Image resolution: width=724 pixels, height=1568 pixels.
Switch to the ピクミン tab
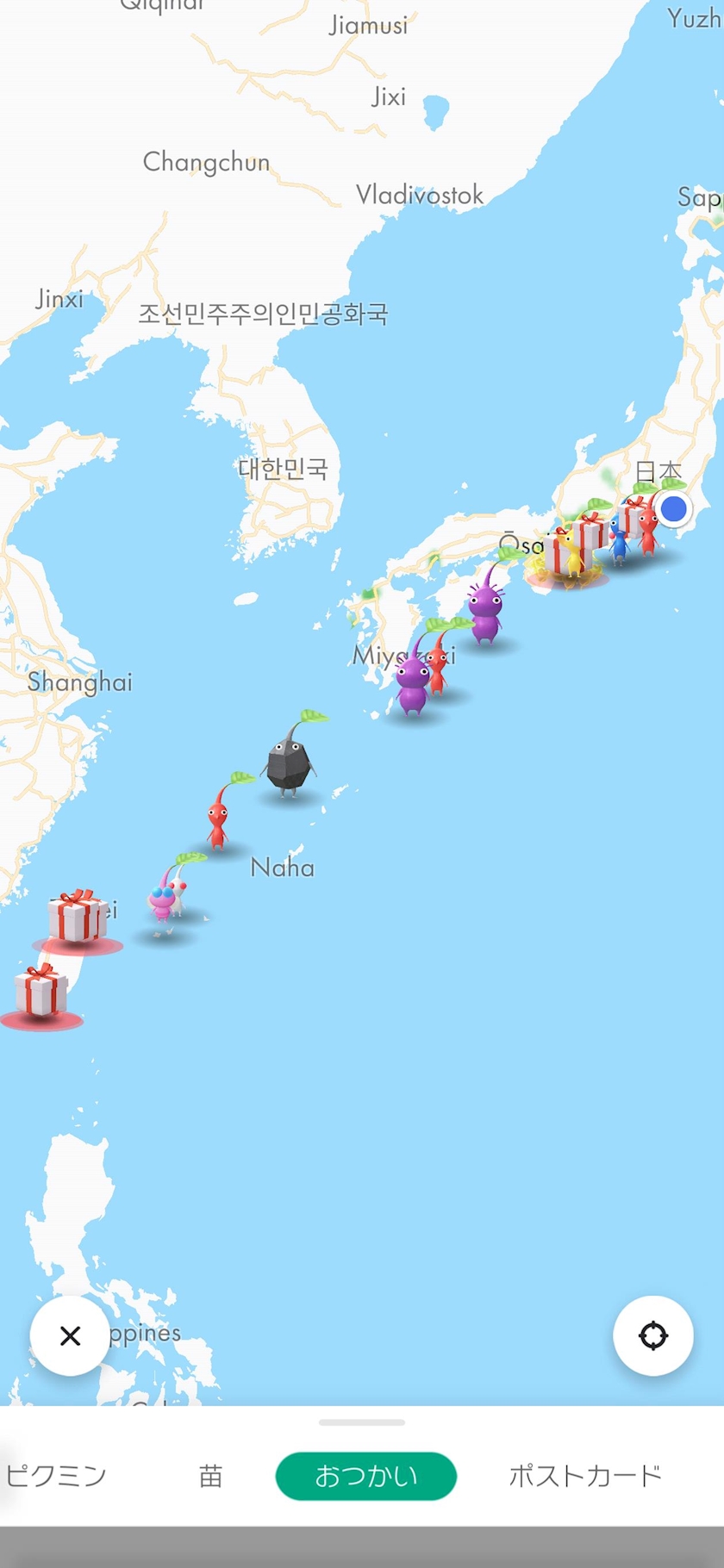[x=56, y=1476]
